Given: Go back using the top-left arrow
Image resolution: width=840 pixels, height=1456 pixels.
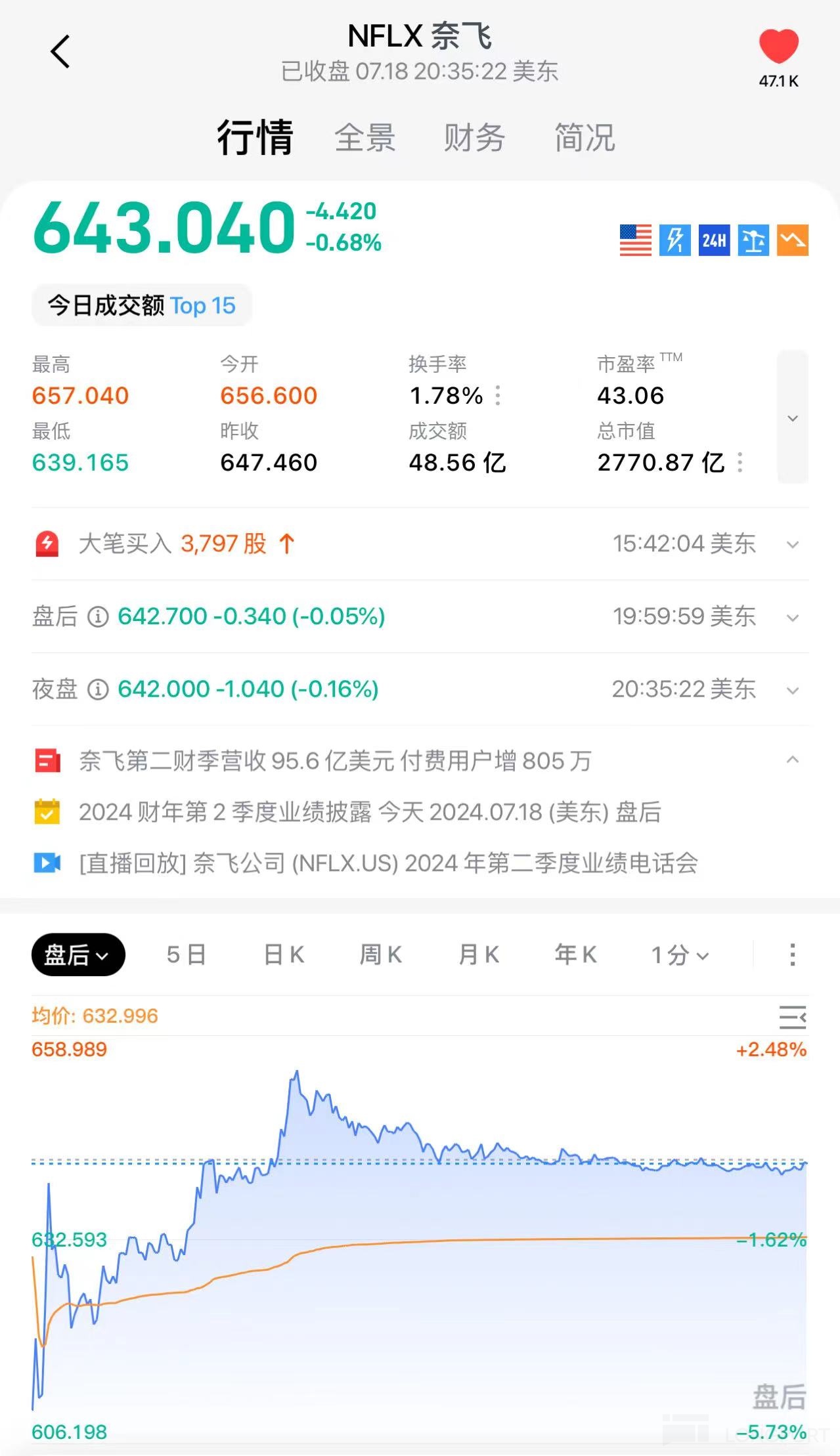Looking at the screenshot, I should (x=60, y=52).
